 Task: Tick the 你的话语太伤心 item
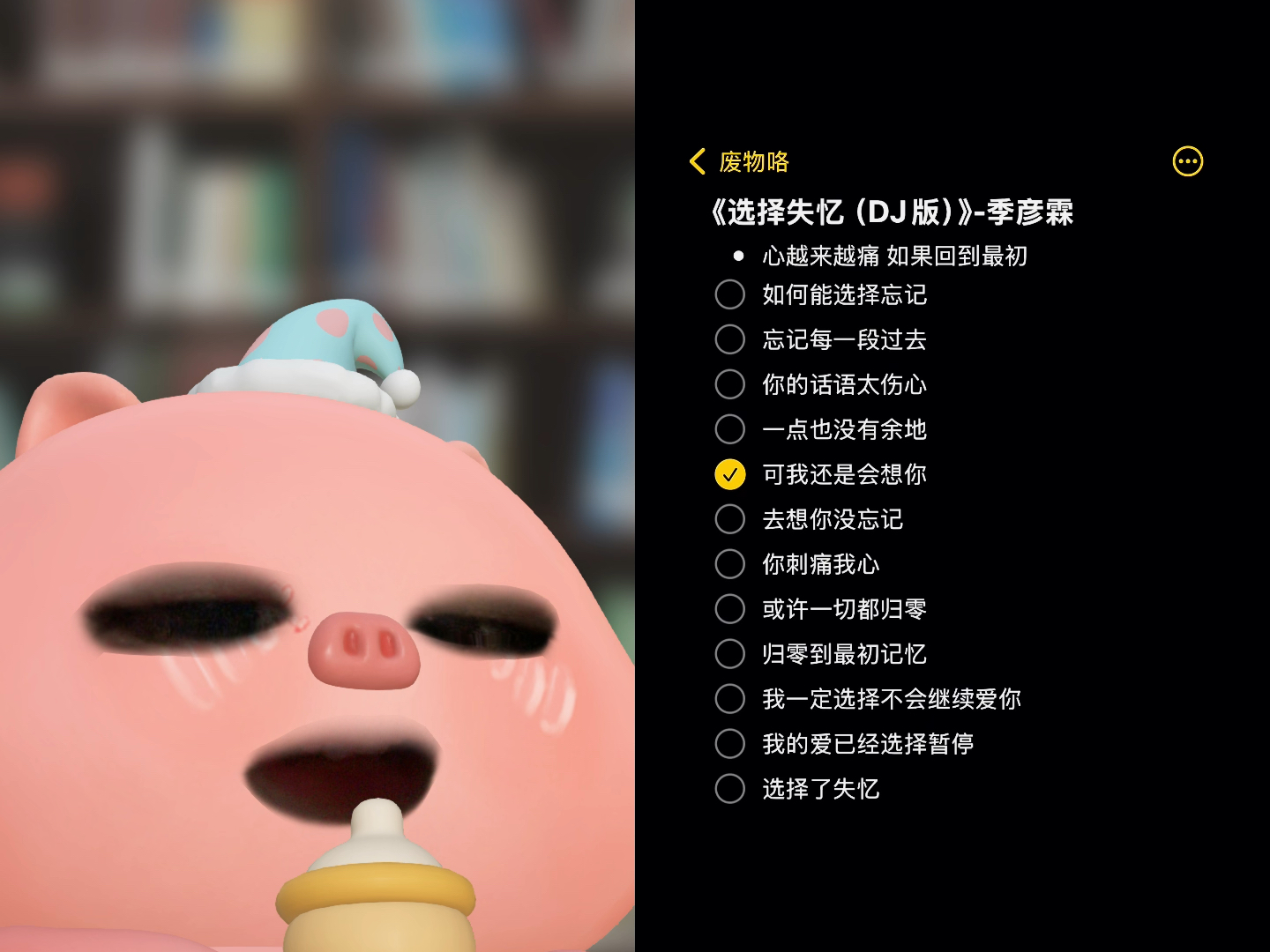click(729, 384)
